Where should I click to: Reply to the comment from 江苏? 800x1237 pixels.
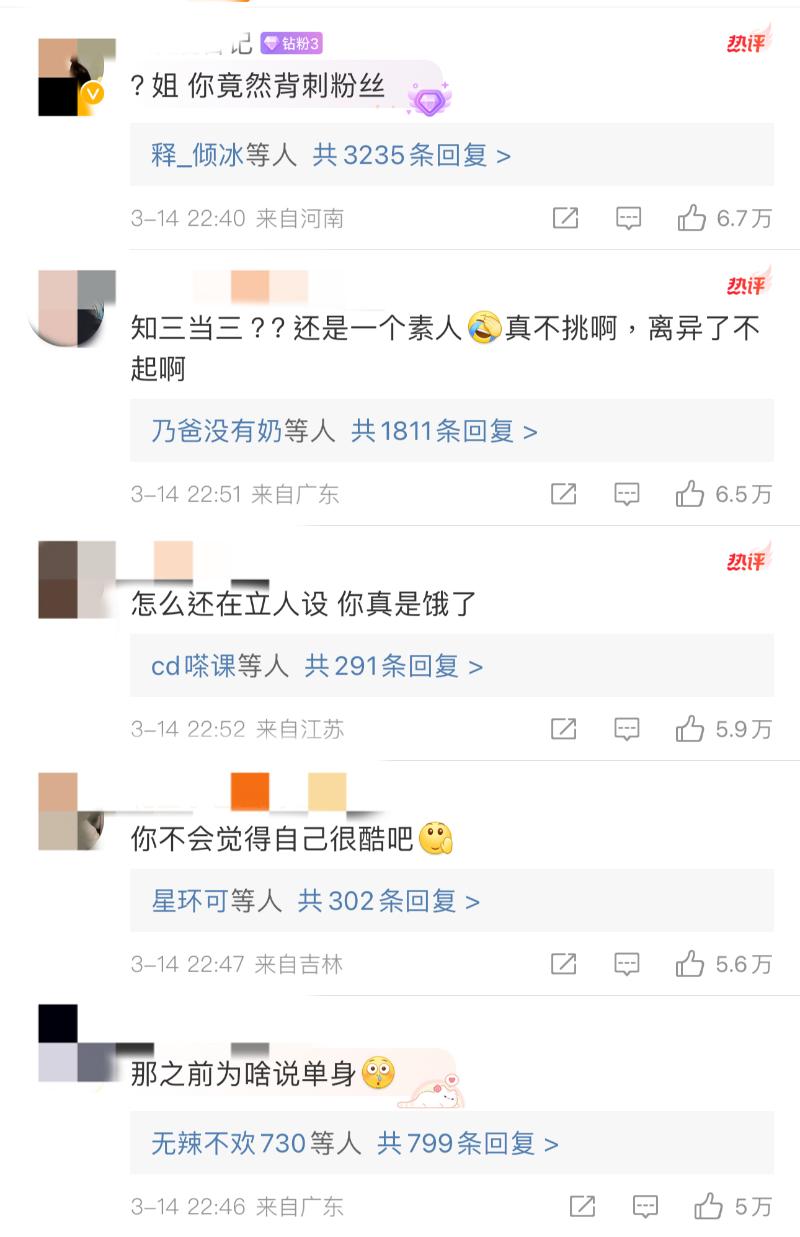[627, 729]
